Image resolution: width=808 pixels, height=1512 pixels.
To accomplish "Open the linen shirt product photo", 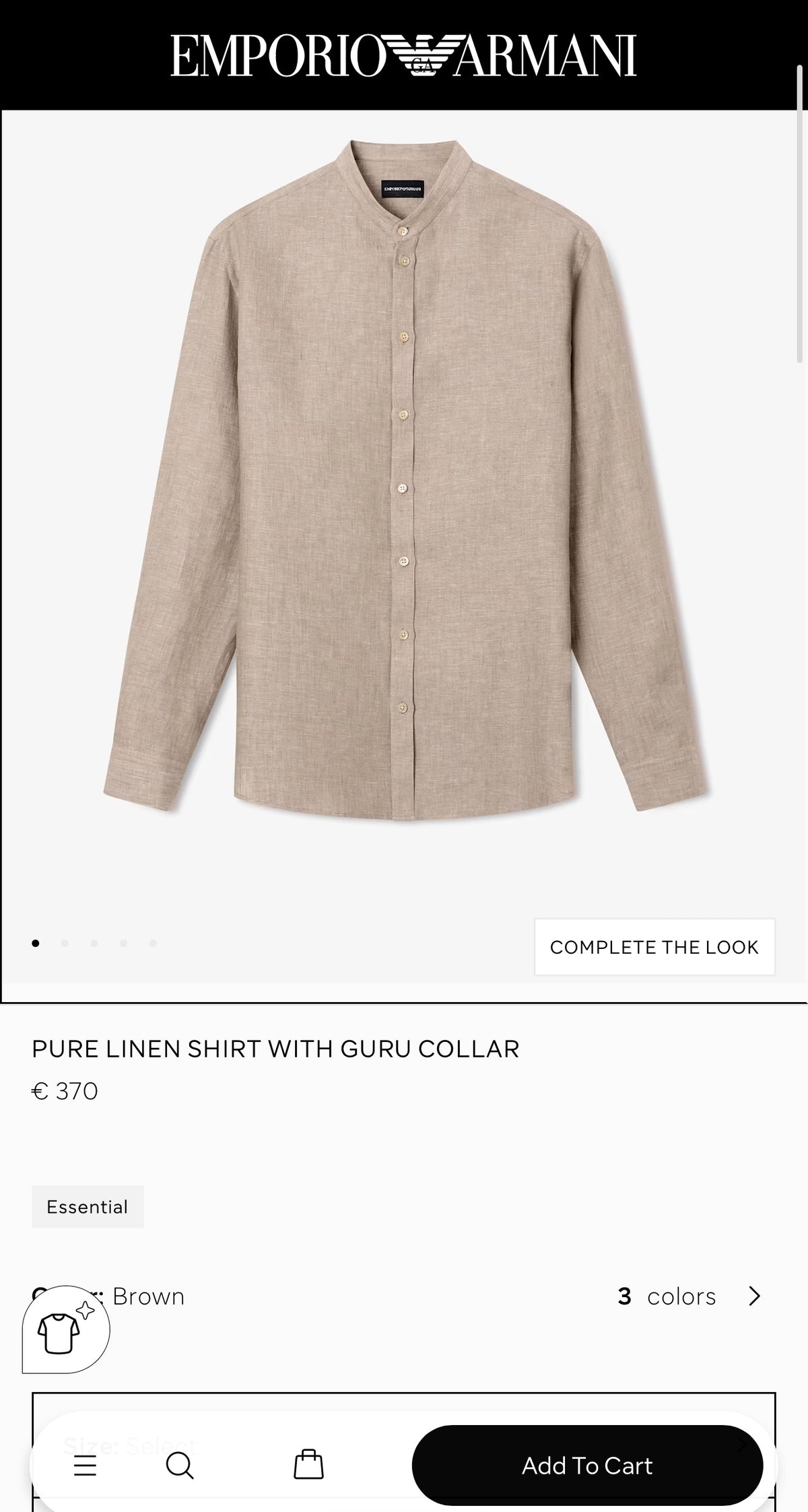I will pyautogui.click(x=404, y=480).
